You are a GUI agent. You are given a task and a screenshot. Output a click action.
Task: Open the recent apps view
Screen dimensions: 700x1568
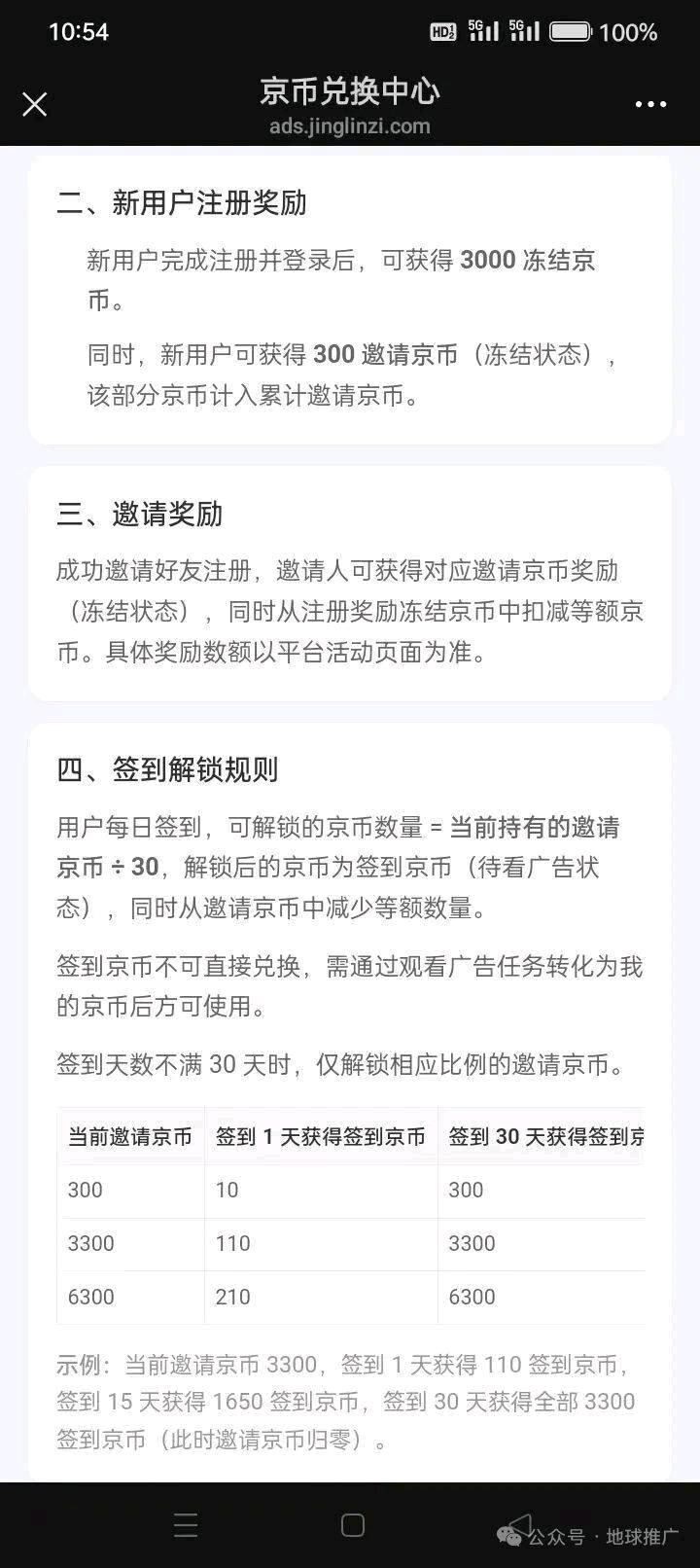tap(186, 1525)
